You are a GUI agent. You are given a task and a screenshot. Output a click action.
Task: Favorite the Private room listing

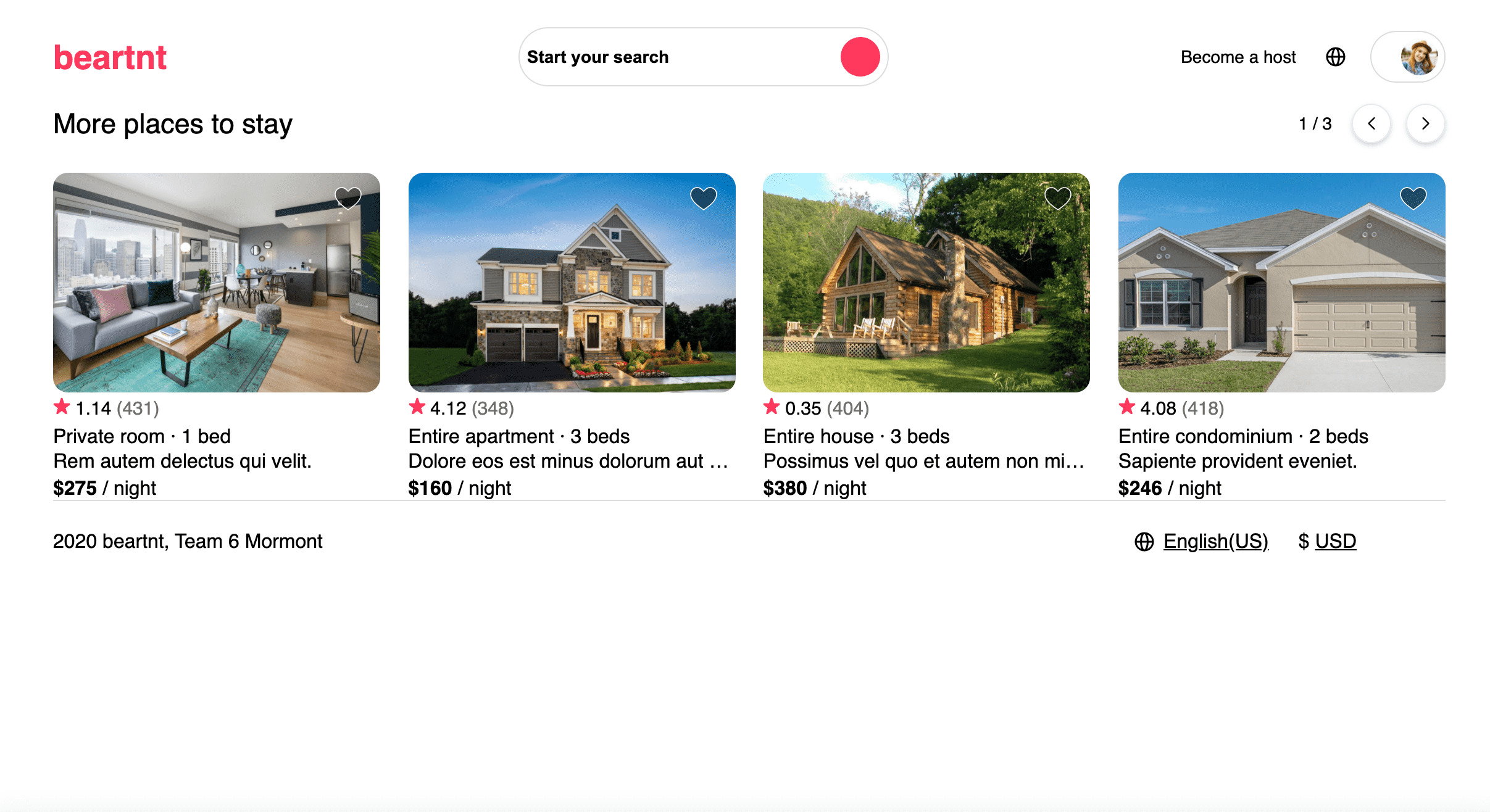tap(348, 198)
